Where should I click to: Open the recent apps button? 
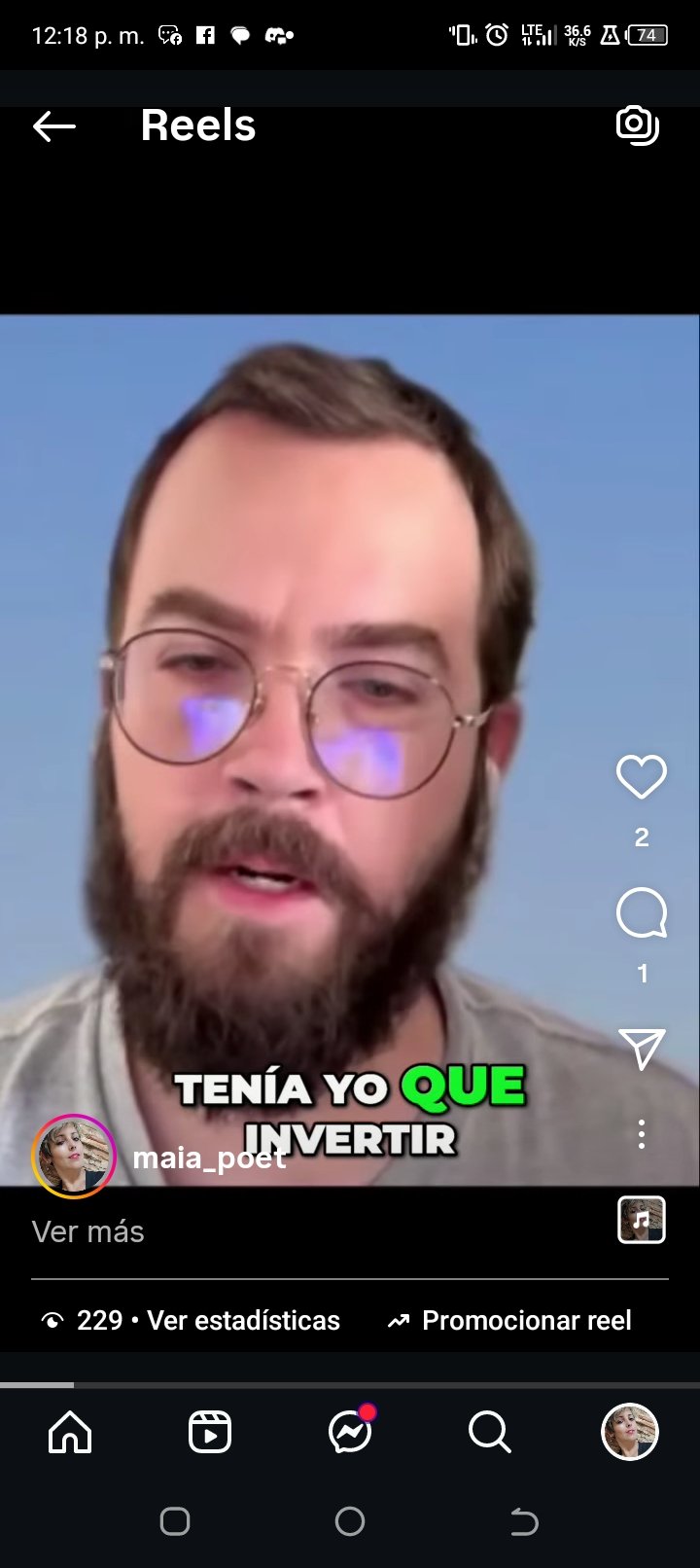click(x=175, y=1521)
